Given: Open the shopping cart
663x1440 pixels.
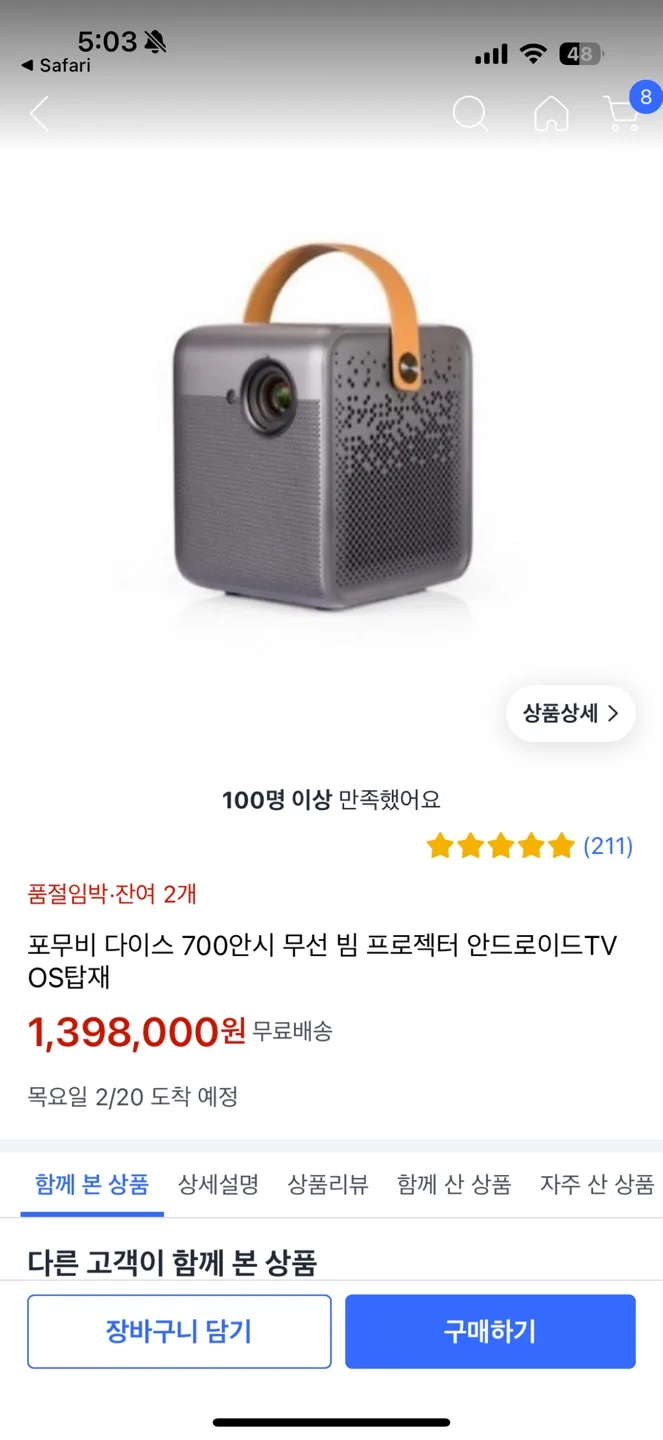Looking at the screenshot, I should (x=623, y=114).
